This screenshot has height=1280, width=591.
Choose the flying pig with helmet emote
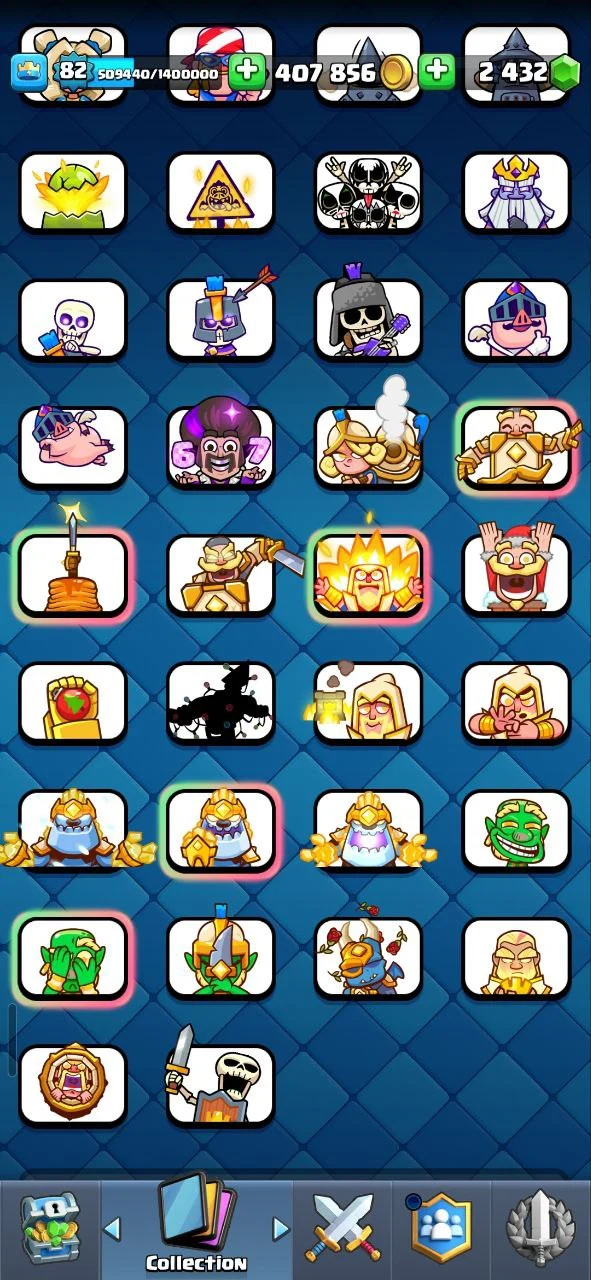73,445
